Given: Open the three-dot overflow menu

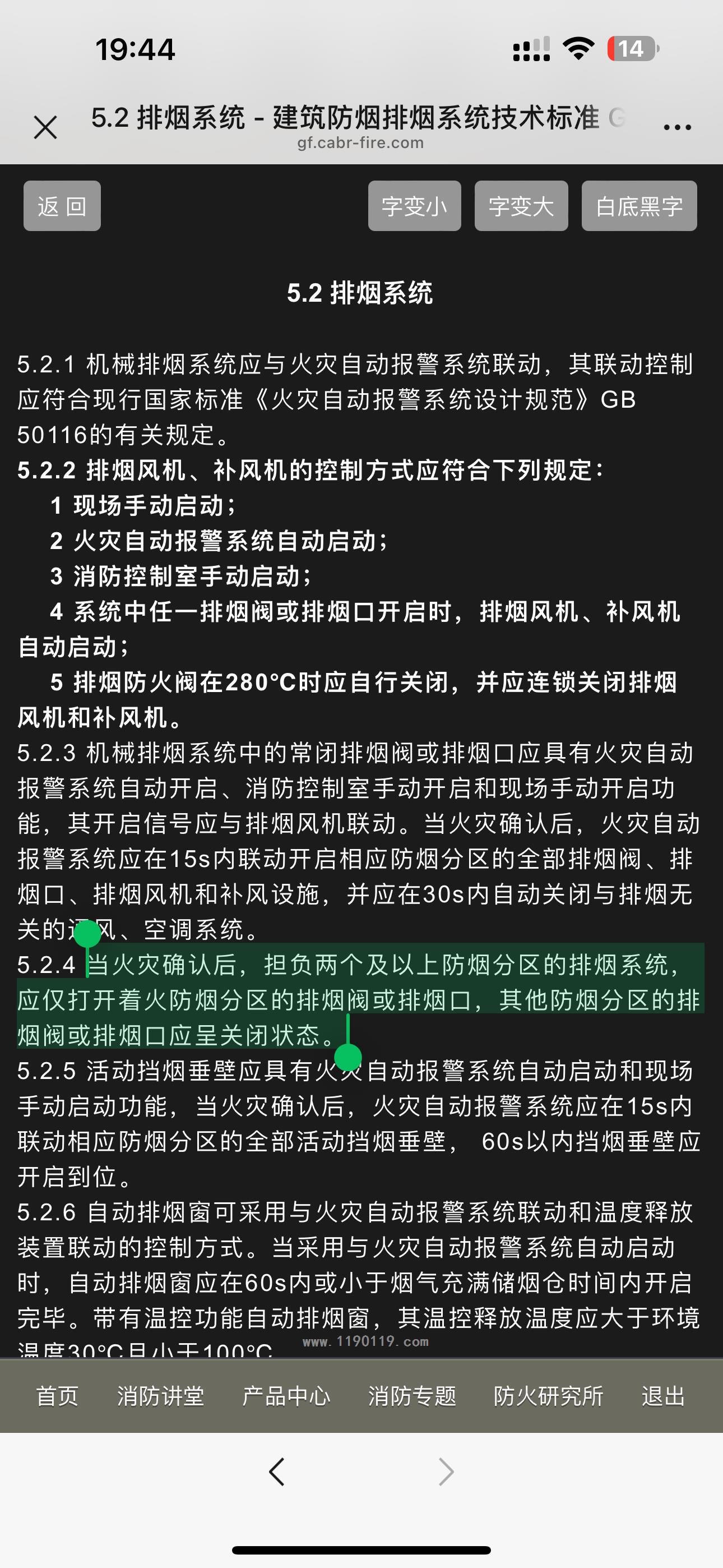Looking at the screenshot, I should click(x=676, y=127).
